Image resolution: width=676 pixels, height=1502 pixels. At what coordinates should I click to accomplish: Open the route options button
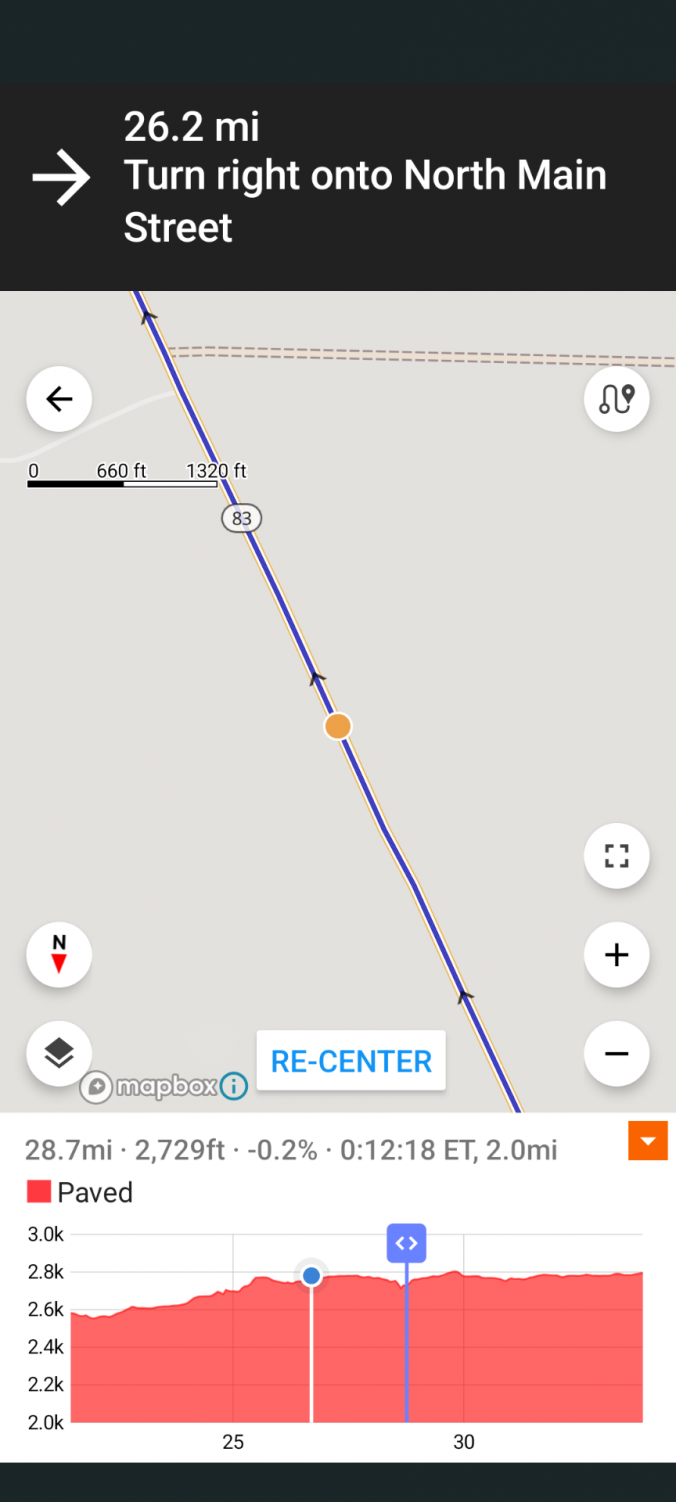(617, 399)
